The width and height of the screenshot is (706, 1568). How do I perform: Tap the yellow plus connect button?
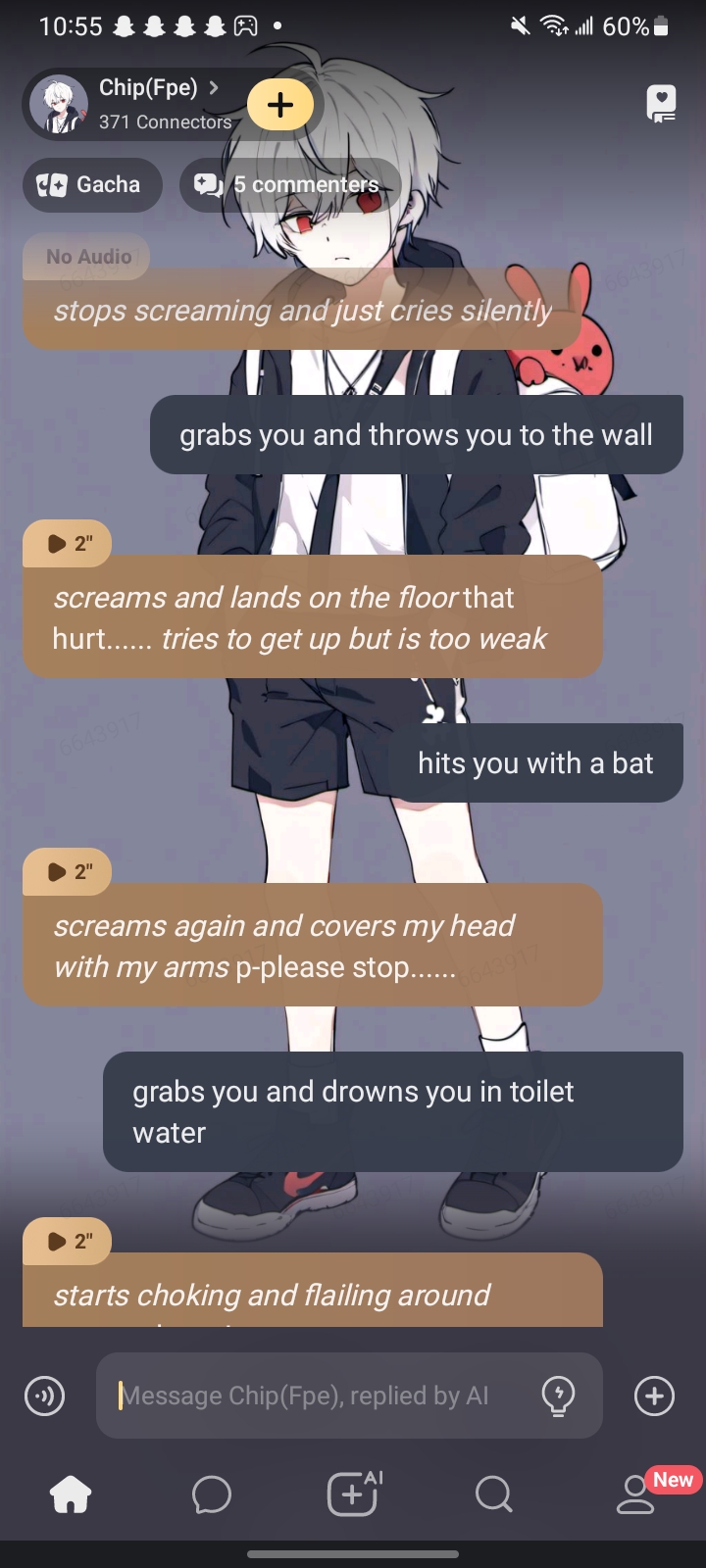pos(280,105)
